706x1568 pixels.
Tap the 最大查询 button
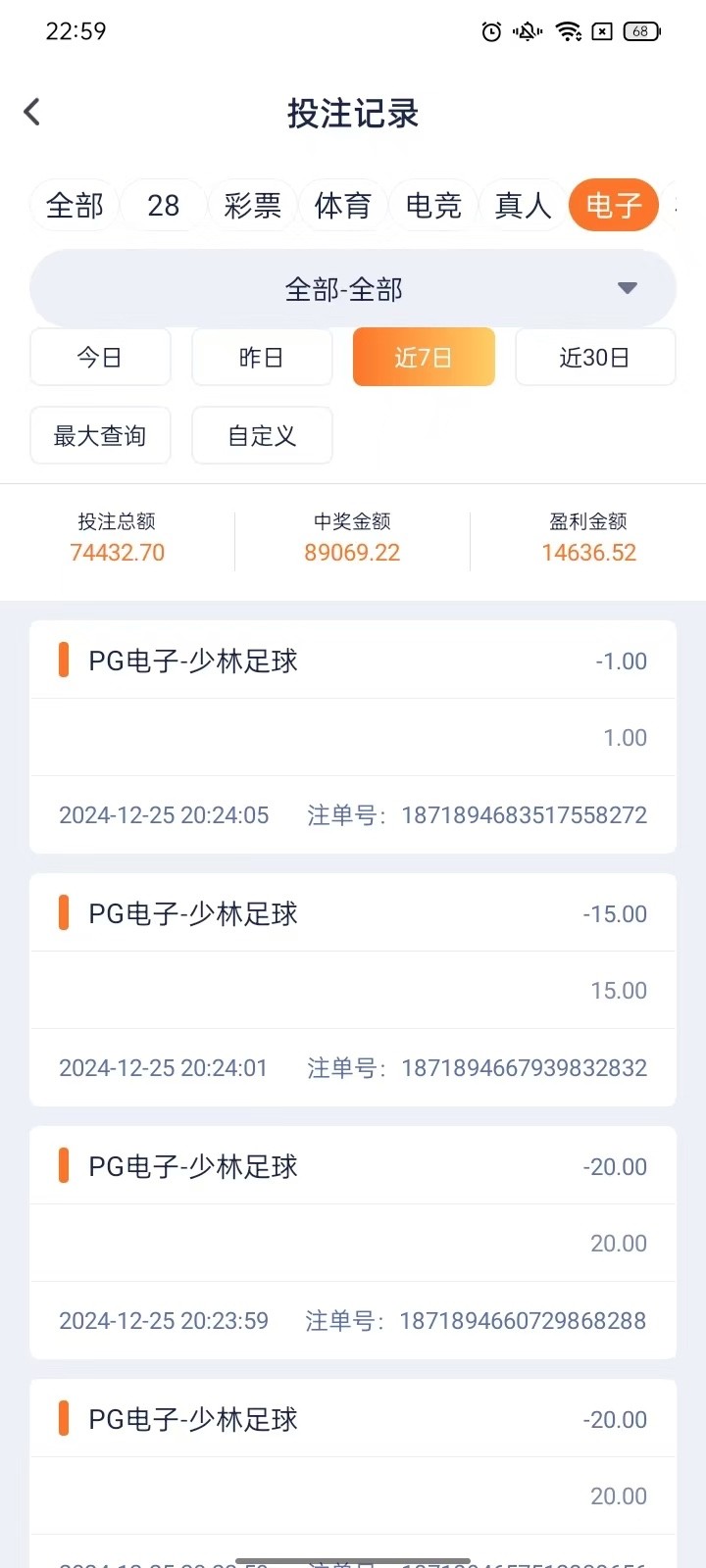(100, 435)
